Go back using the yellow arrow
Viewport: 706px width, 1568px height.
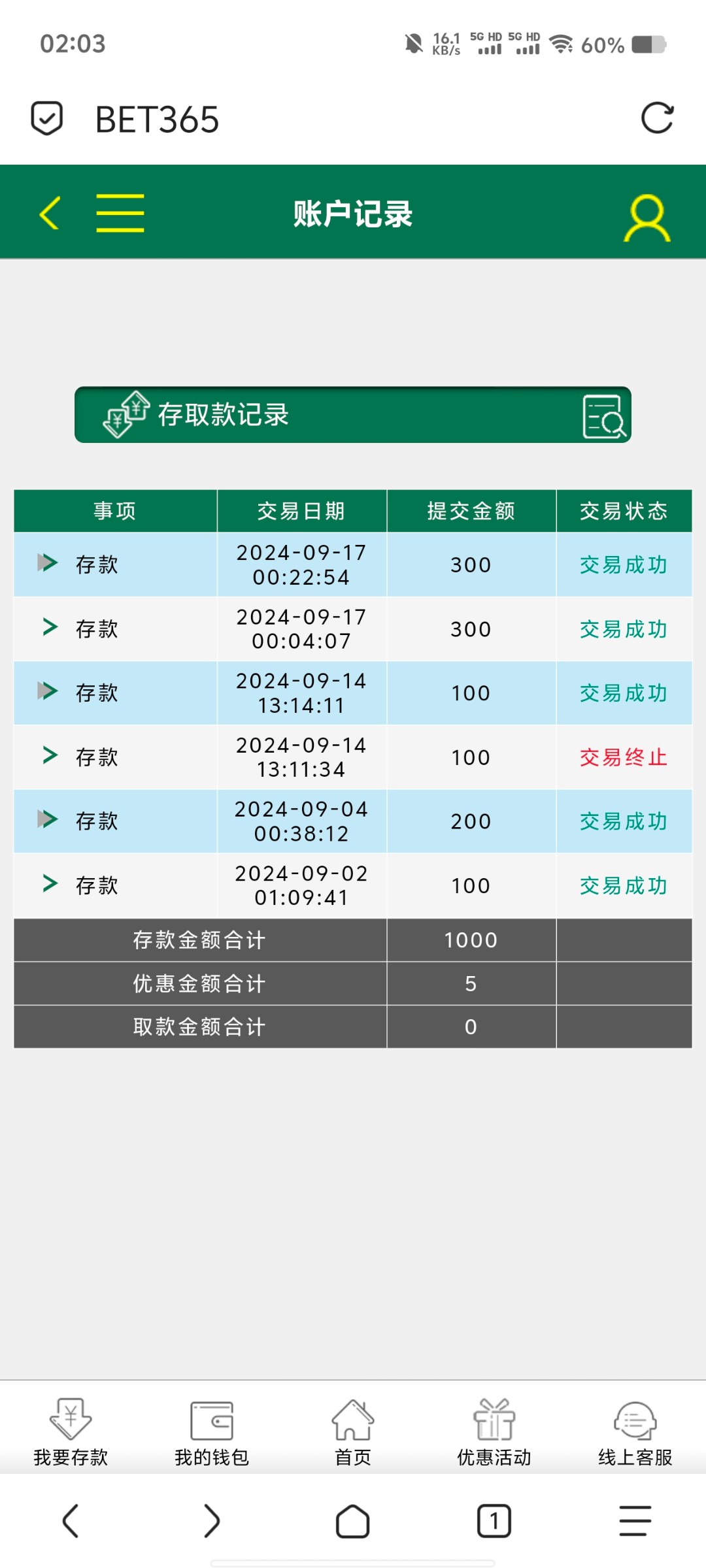50,213
